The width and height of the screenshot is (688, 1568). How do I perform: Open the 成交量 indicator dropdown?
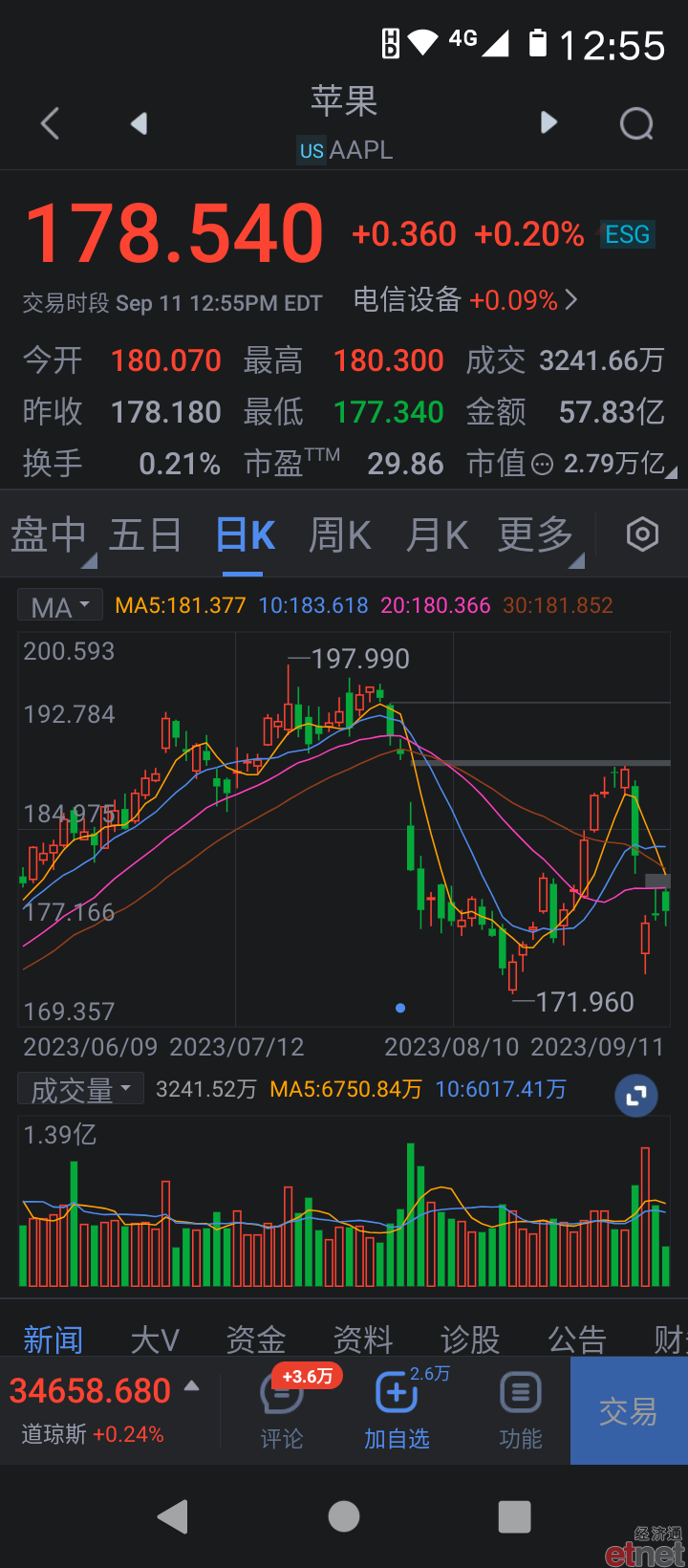click(x=81, y=1089)
